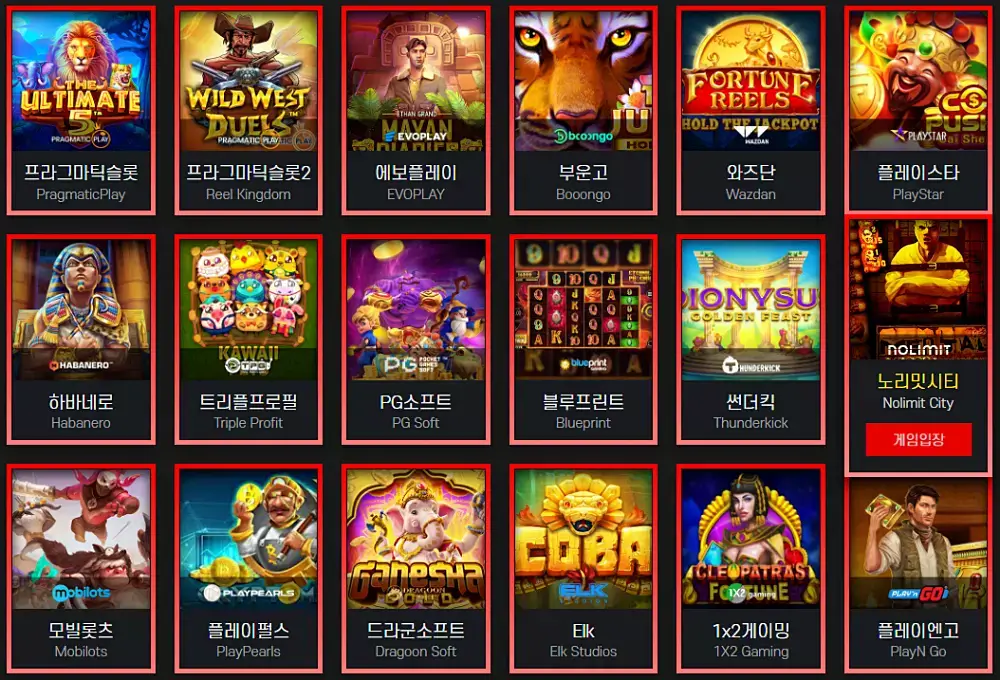Open the Booongo game provider
Screen dimensions: 1000x680
point(584,110)
